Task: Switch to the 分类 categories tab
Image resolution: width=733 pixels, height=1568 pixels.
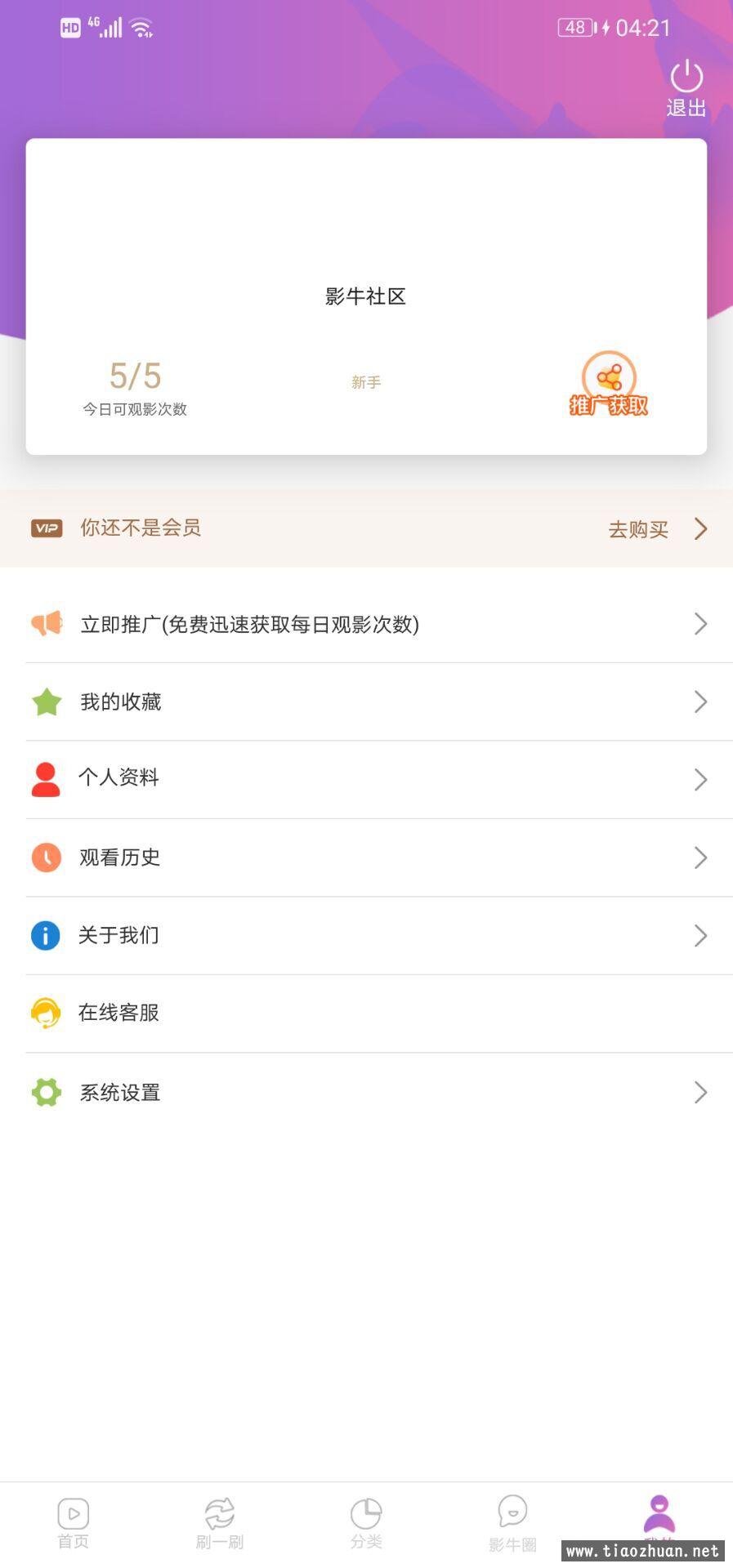Action: [x=366, y=1524]
